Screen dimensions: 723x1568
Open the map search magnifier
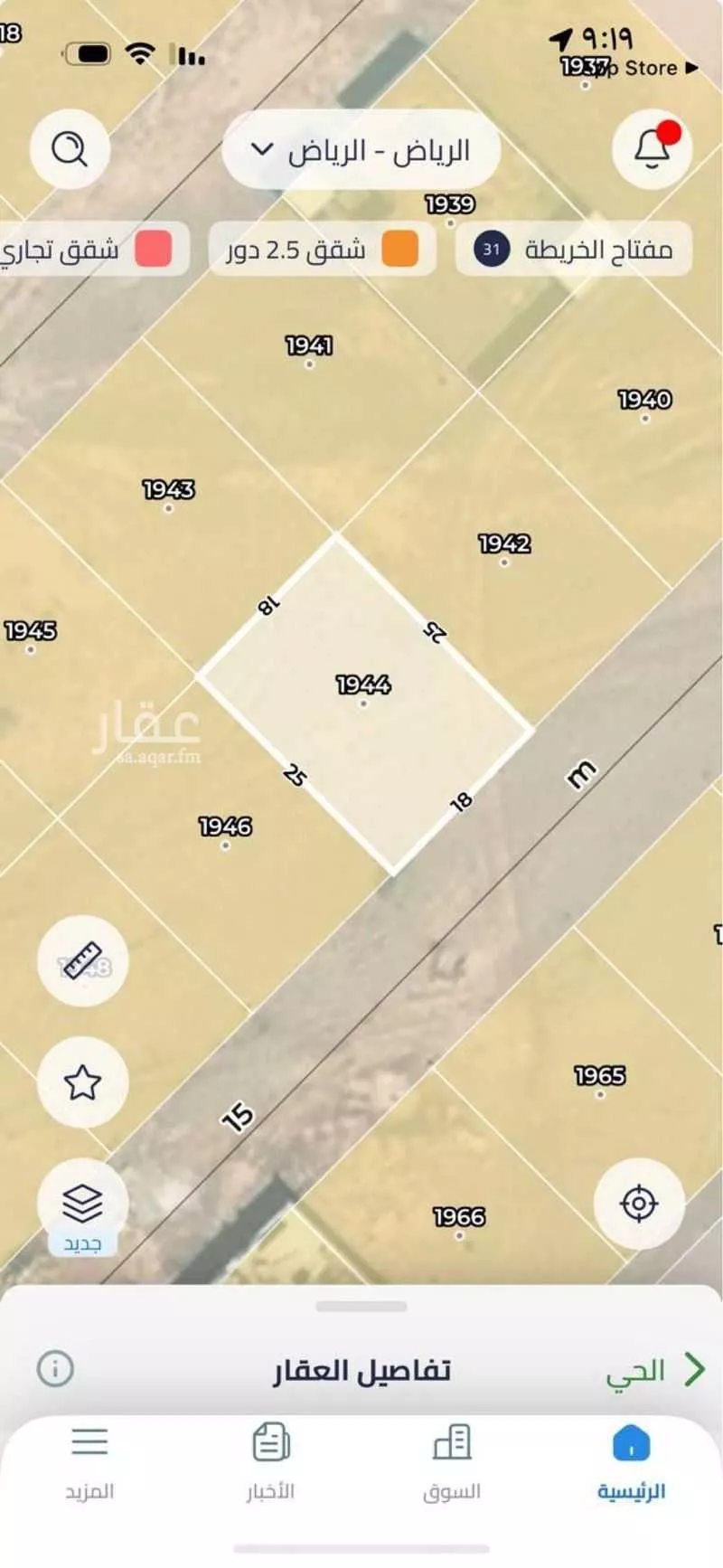coord(70,150)
